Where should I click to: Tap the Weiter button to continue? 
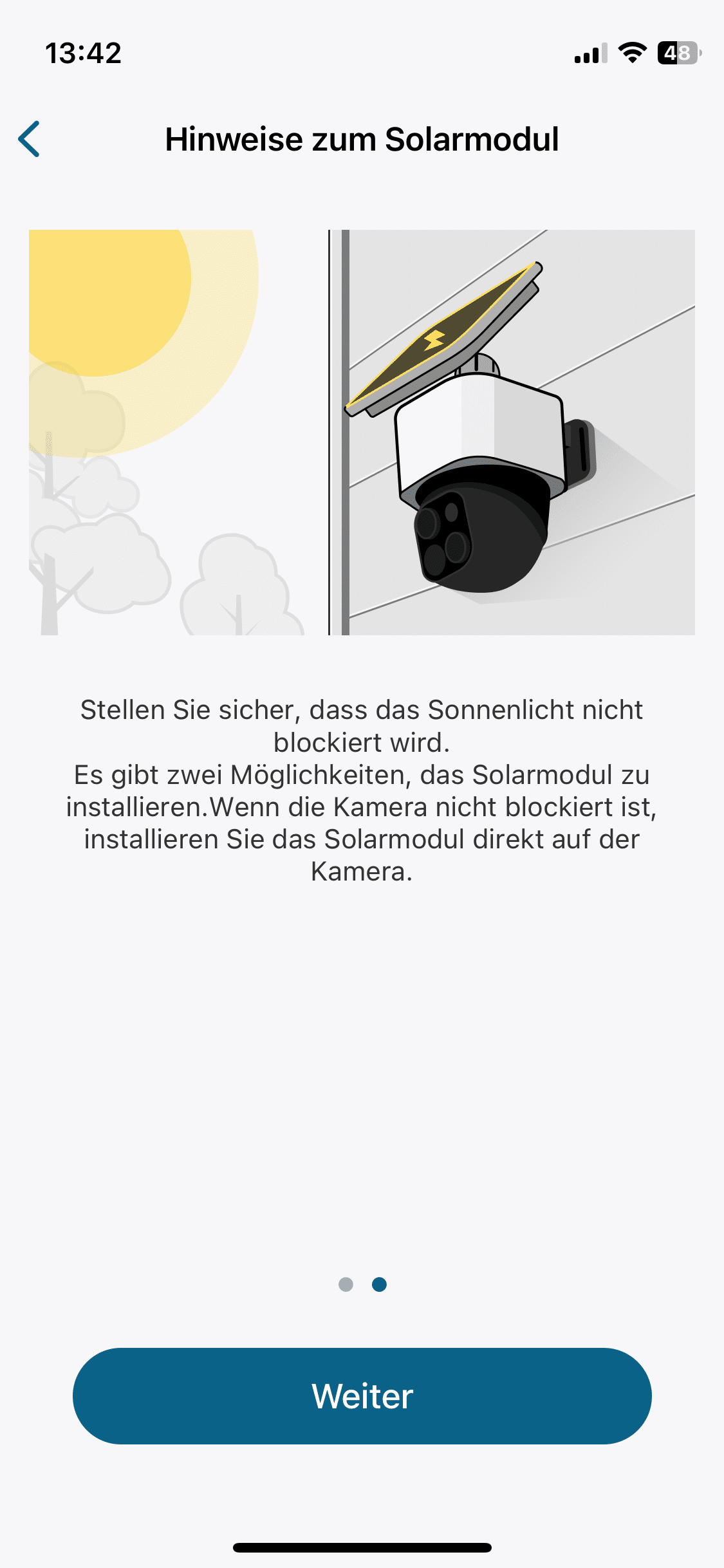tap(362, 1396)
